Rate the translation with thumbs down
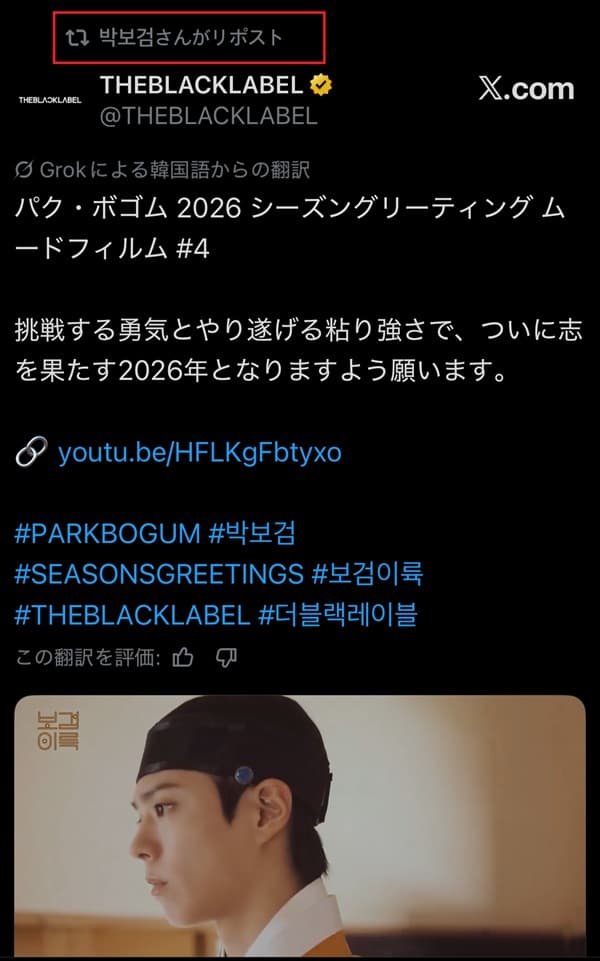The height and width of the screenshot is (961, 600). (x=227, y=657)
